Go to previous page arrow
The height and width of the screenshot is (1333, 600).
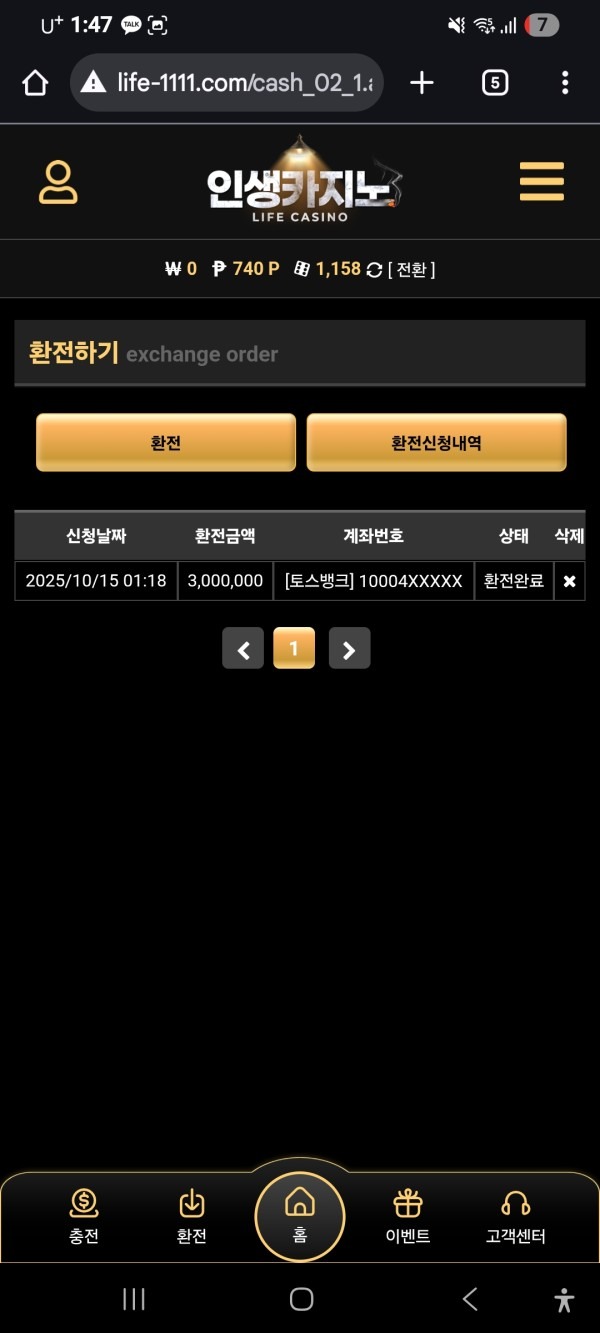[243, 649]
